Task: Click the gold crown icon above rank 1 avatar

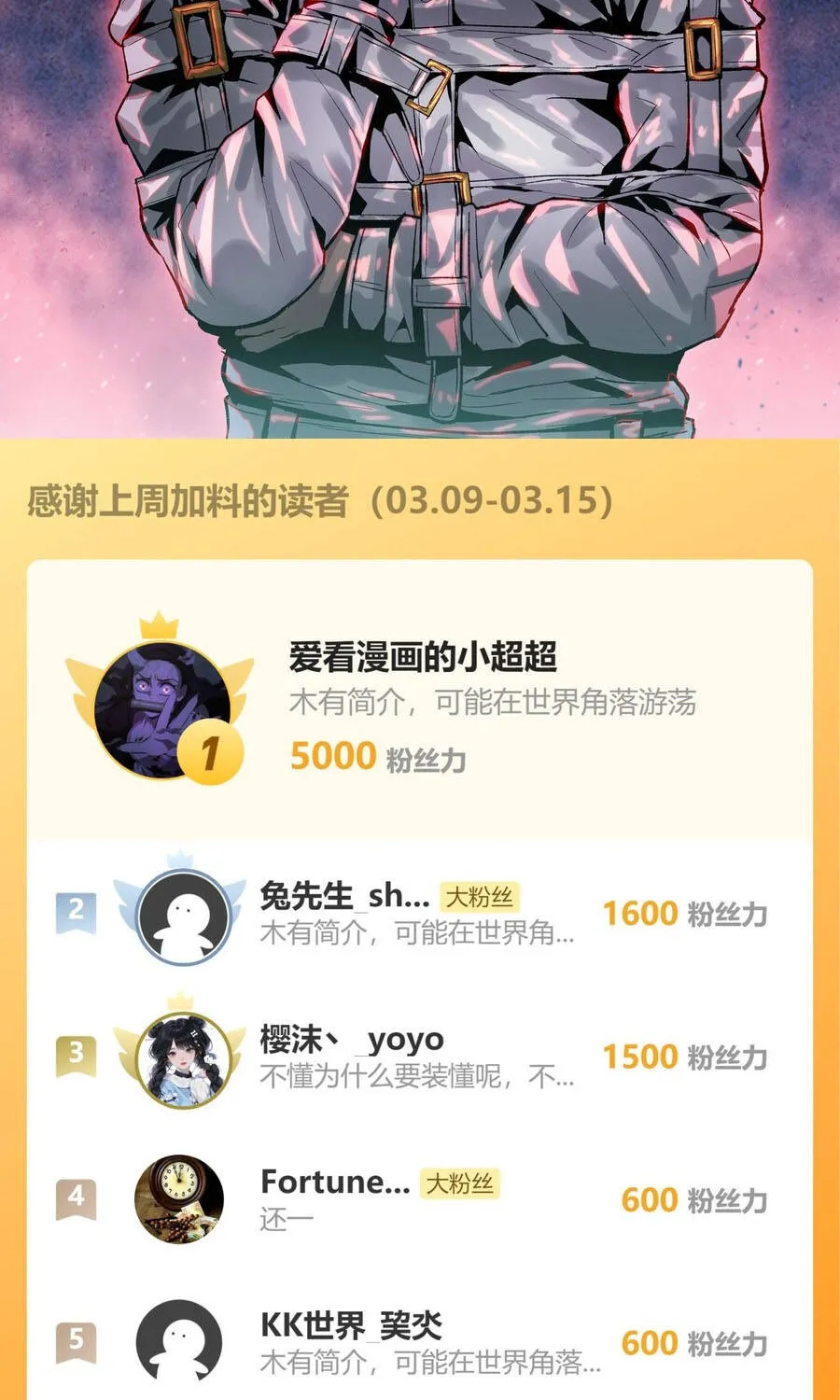Action: [x=159, y=627]
